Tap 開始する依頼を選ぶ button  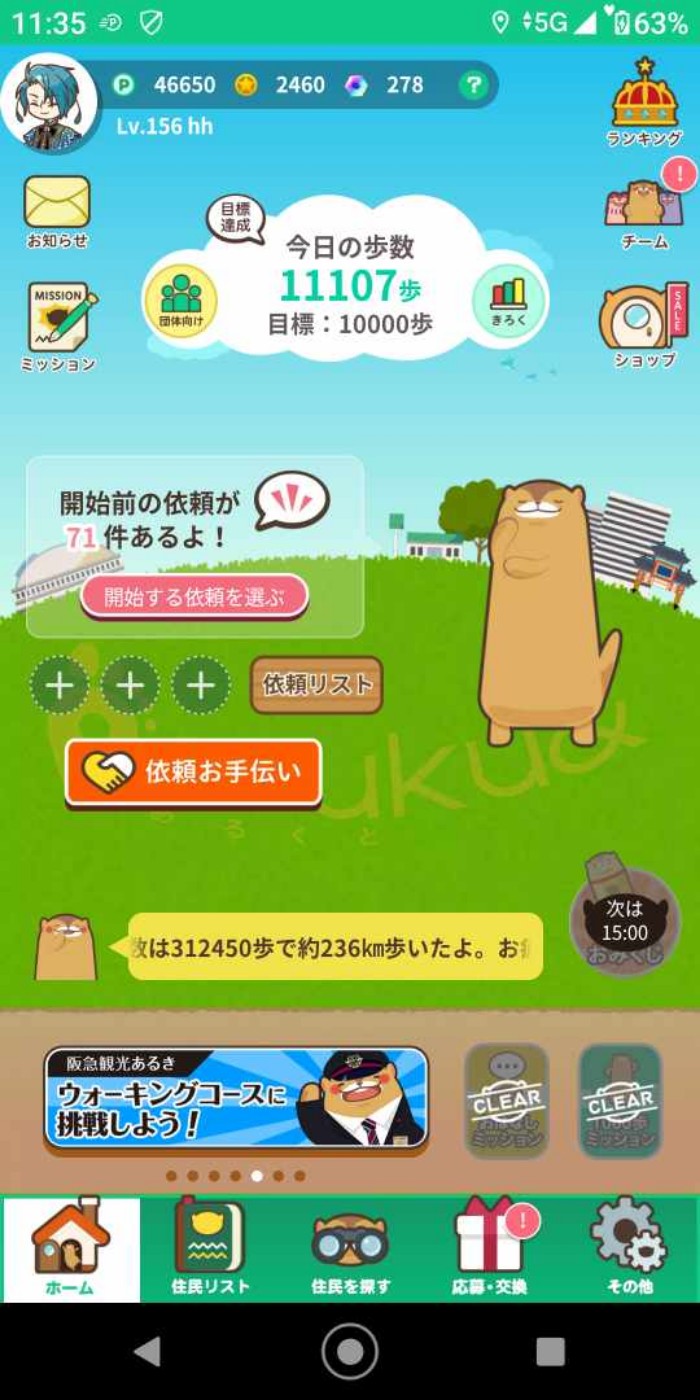[x=194, y=597]
